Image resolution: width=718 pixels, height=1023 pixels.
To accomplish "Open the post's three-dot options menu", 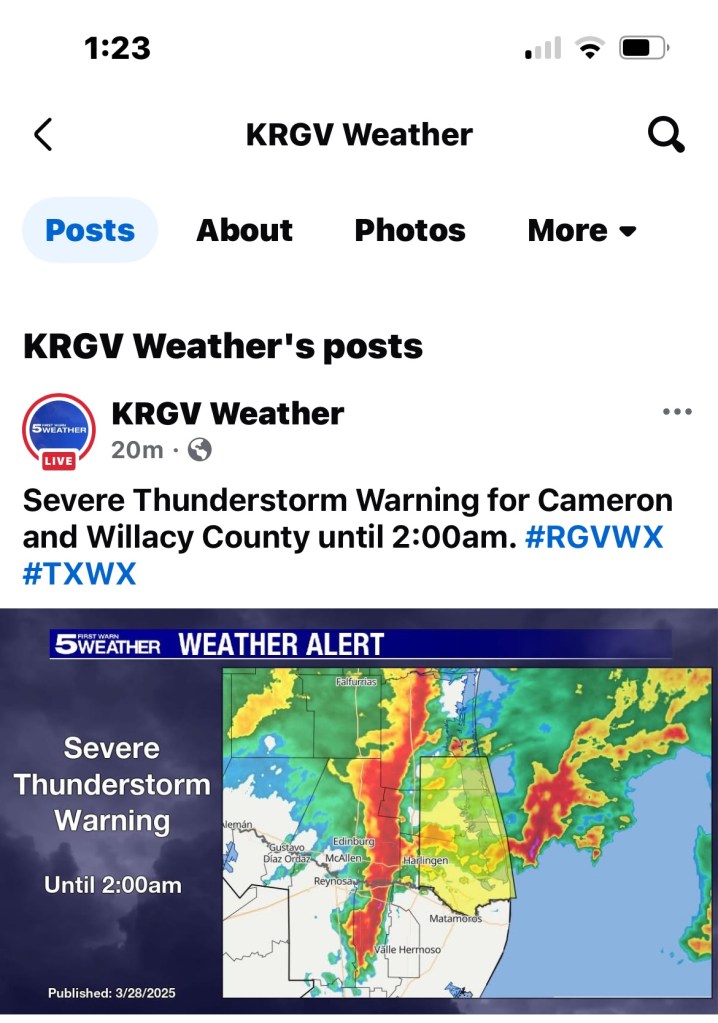I will coord(677,412).
